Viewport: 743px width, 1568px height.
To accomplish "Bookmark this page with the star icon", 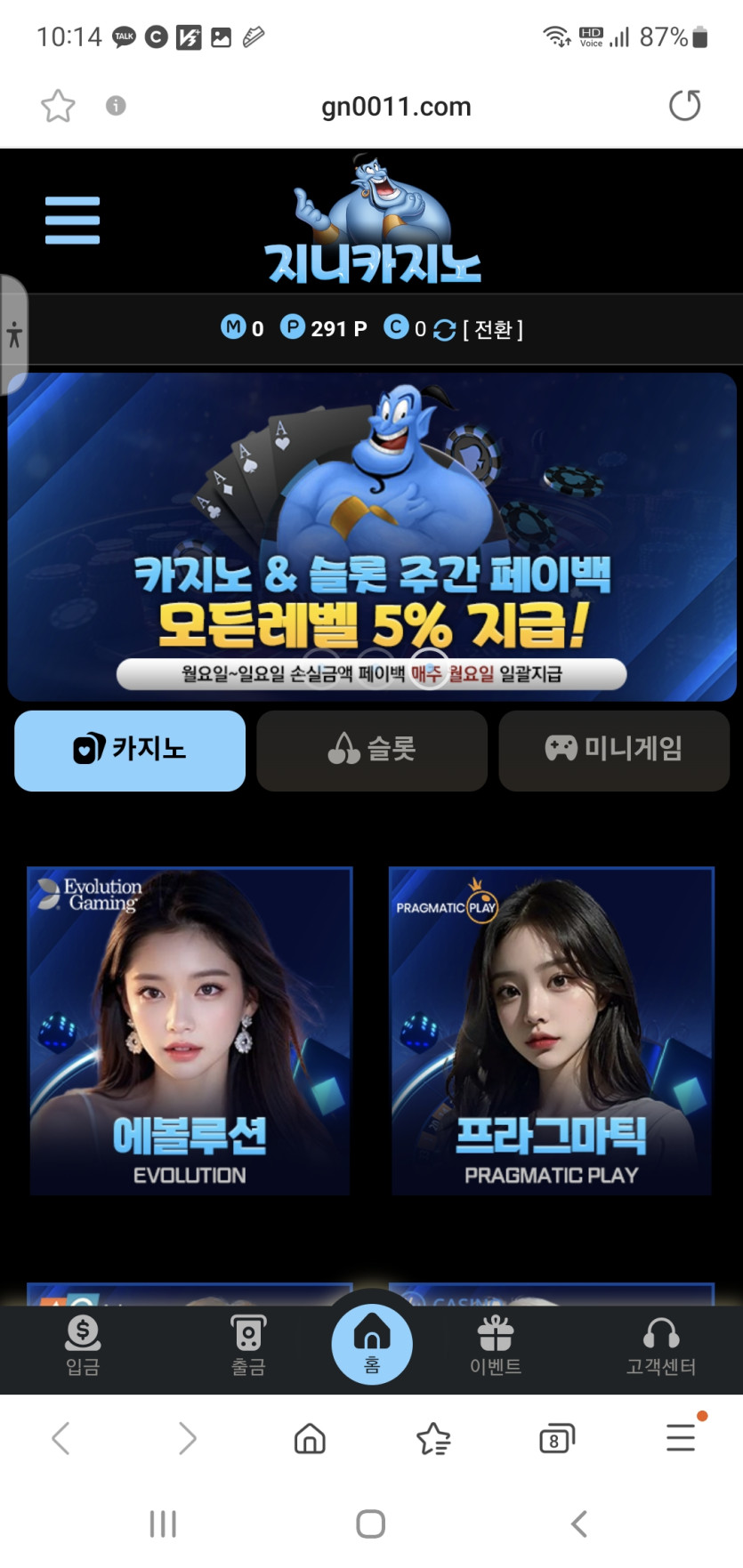I will tap(59, 106).
